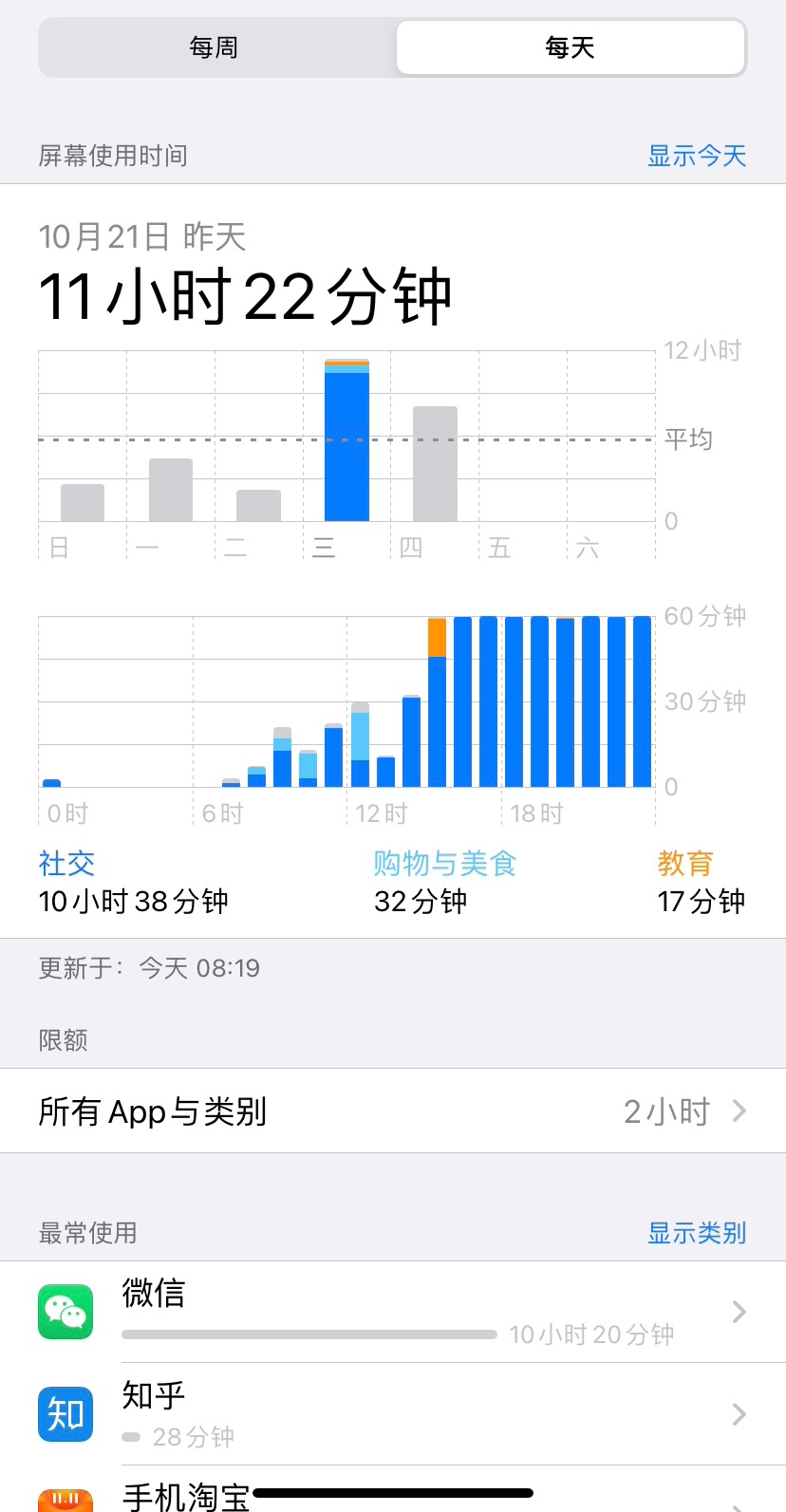Switch to the 每周 weekly view
Screen dimensions: 786x1512
click(215, 47)
